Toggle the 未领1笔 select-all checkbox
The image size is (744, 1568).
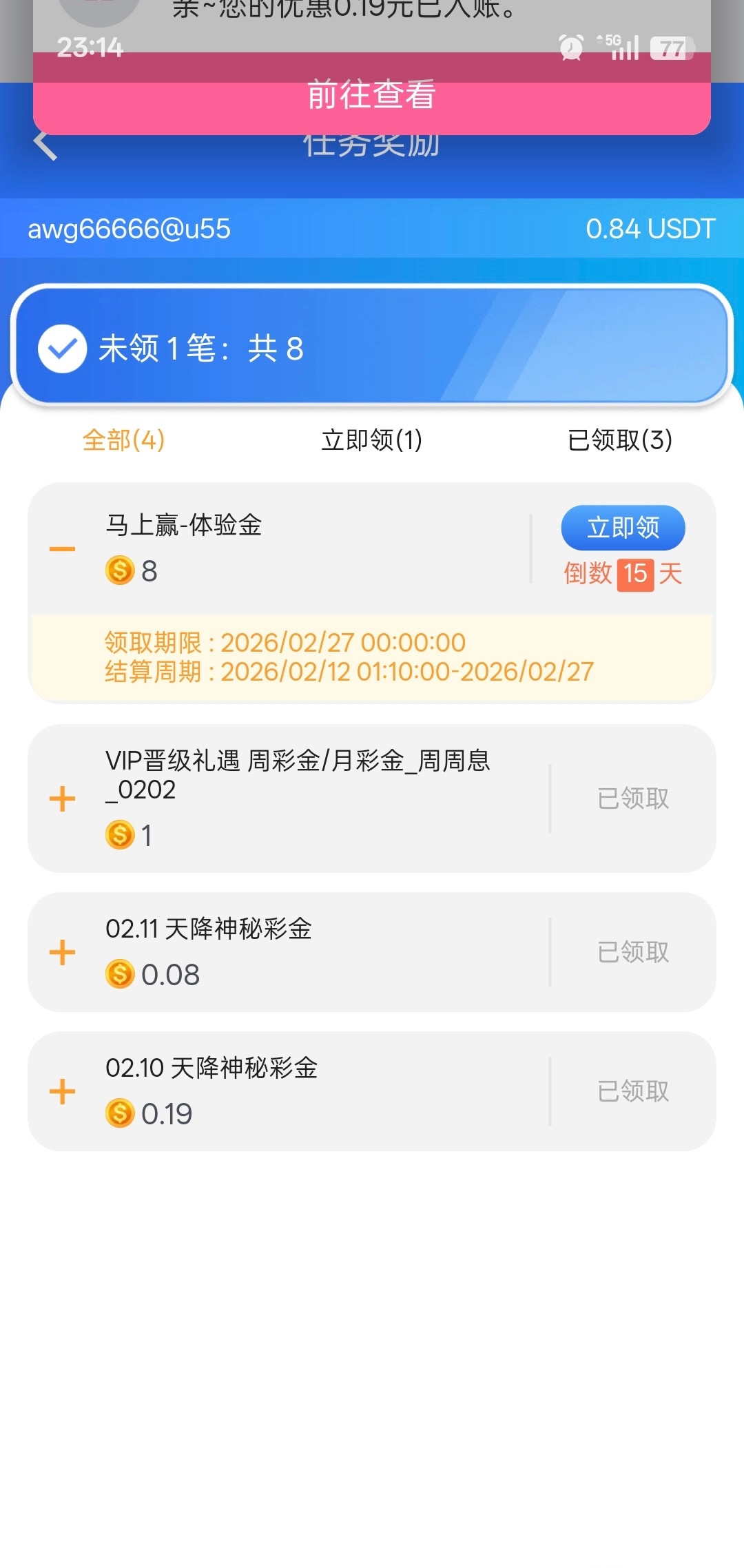click(62, 349)
